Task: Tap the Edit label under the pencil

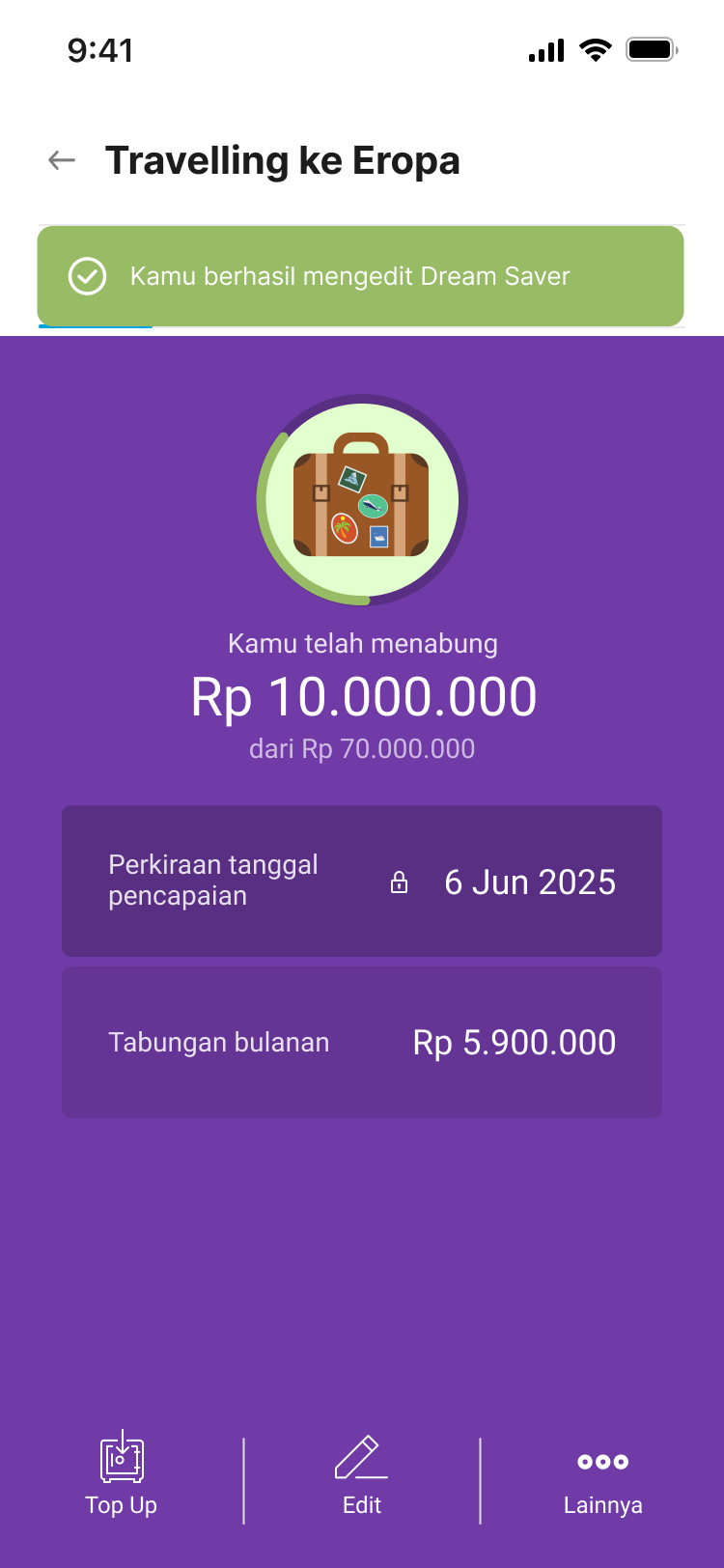Action: click(361, 1504)
